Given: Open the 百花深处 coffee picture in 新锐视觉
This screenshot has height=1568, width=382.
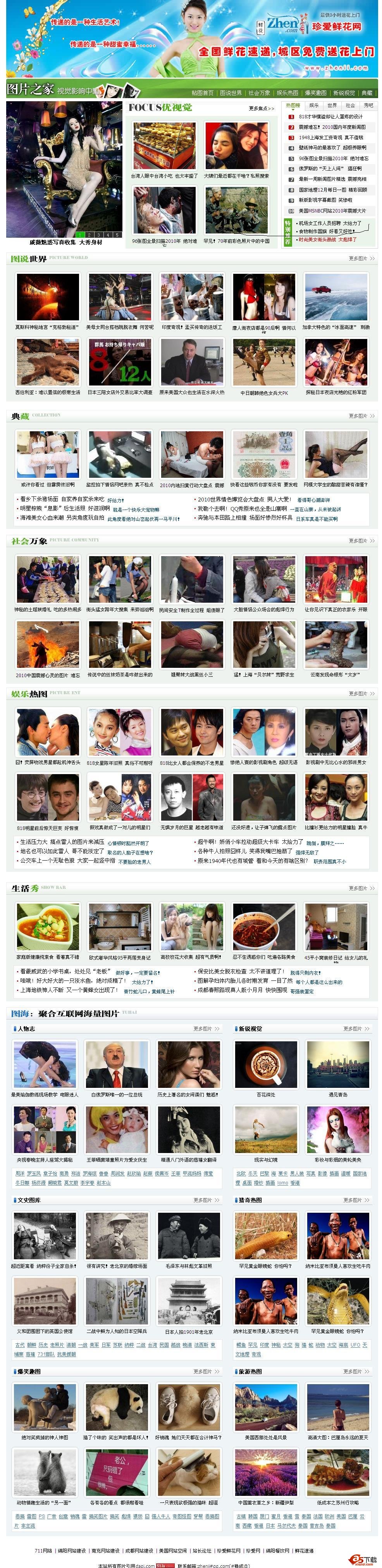Looking at the screenshot, I should 266,1065.
